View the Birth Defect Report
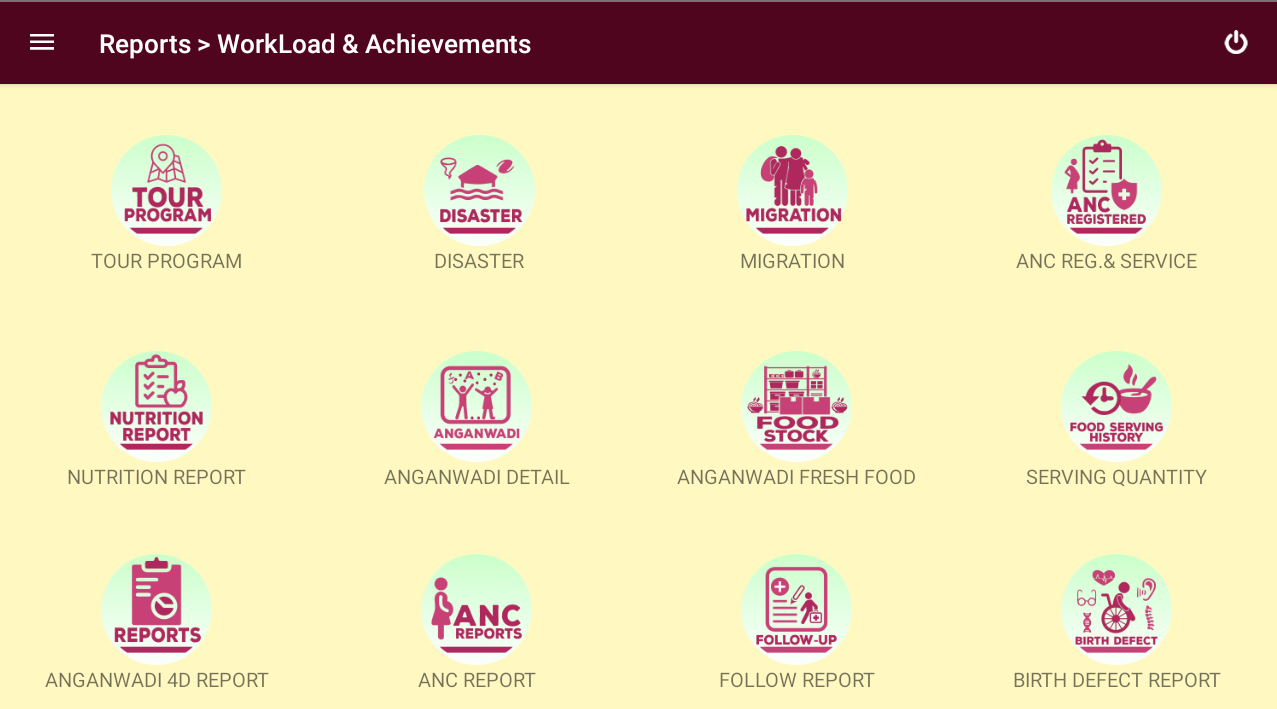Image resolution: width=1277 pixels, height=709 pixels. [1116, 609]
